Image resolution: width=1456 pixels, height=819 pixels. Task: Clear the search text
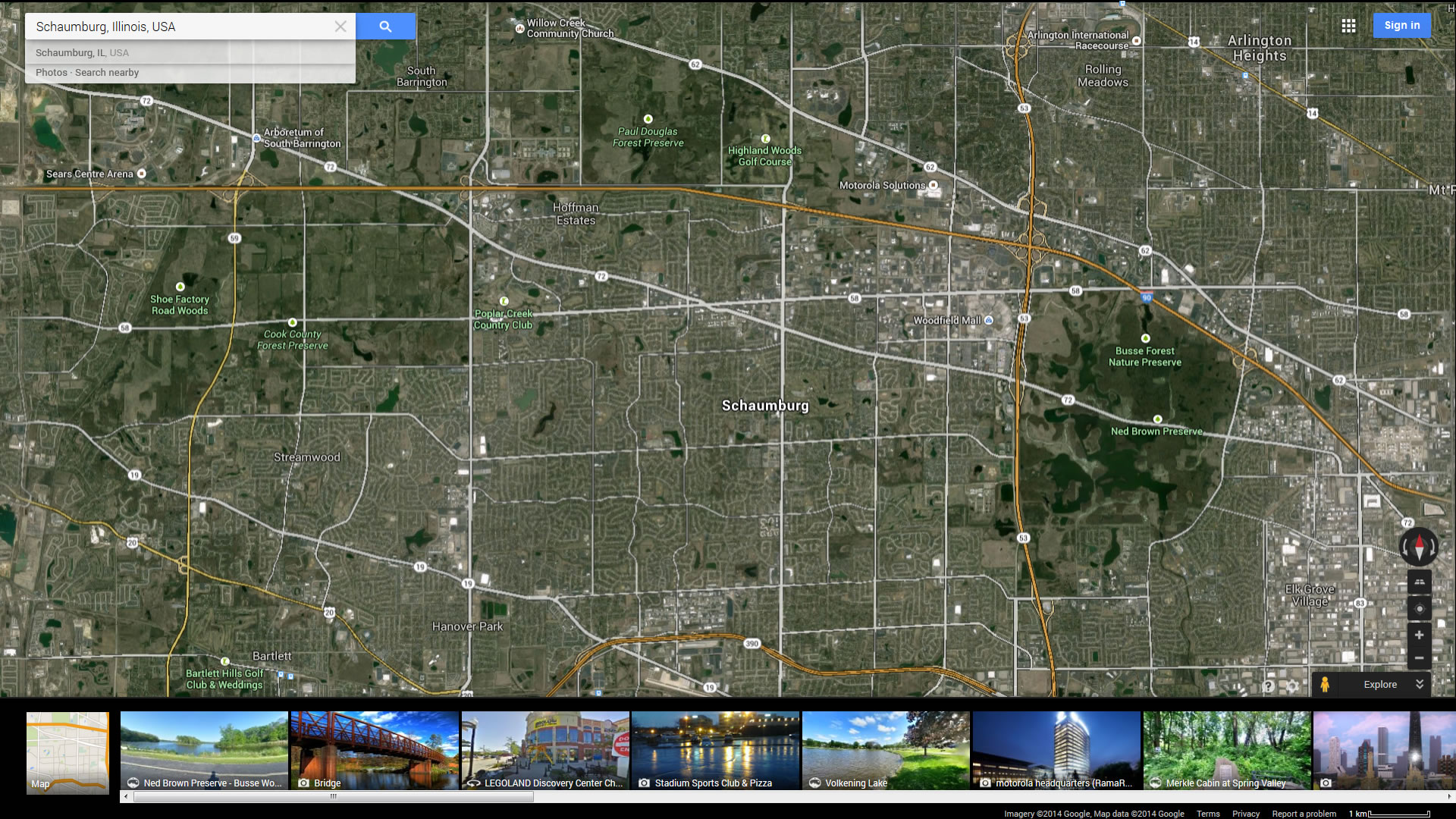(340, 27)
